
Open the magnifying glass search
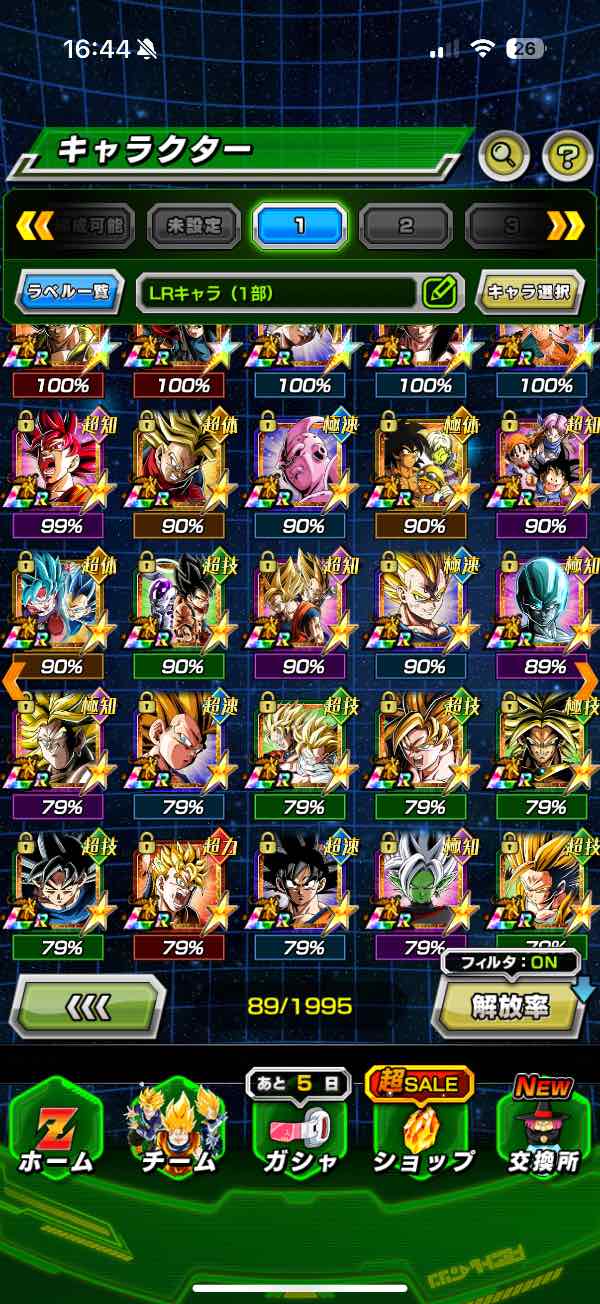pyautogui.click(x=505, y=154)
